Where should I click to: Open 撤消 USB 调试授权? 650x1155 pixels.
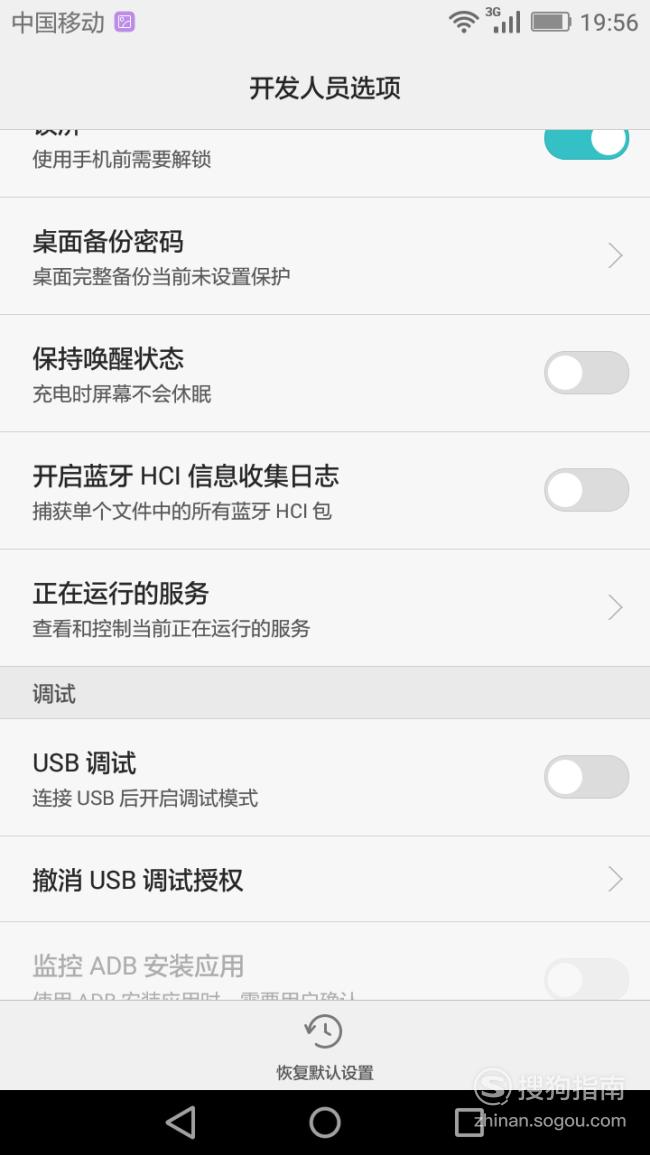(x=325, y=879)
